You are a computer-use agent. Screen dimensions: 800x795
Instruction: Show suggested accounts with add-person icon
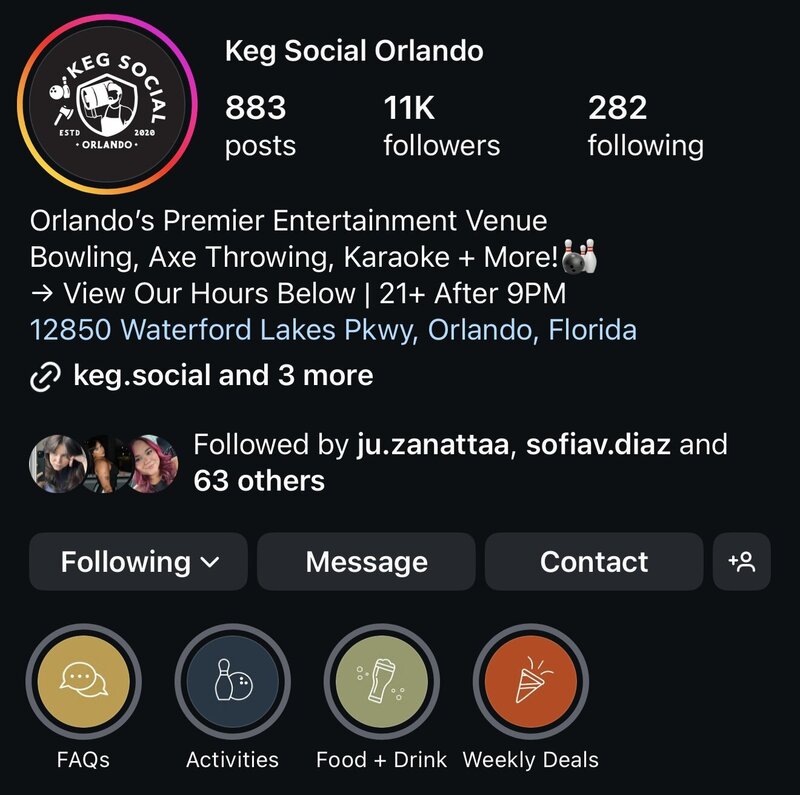click(x=741, y=562)
